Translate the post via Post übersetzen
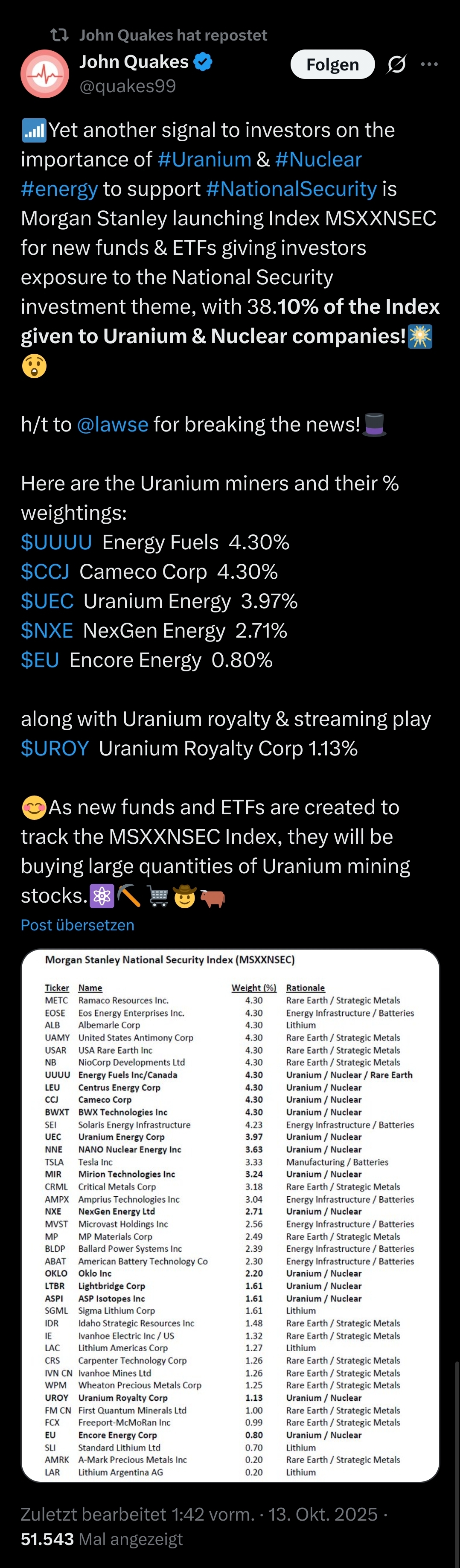This screenshot has height=1568, width=460. 77,924
